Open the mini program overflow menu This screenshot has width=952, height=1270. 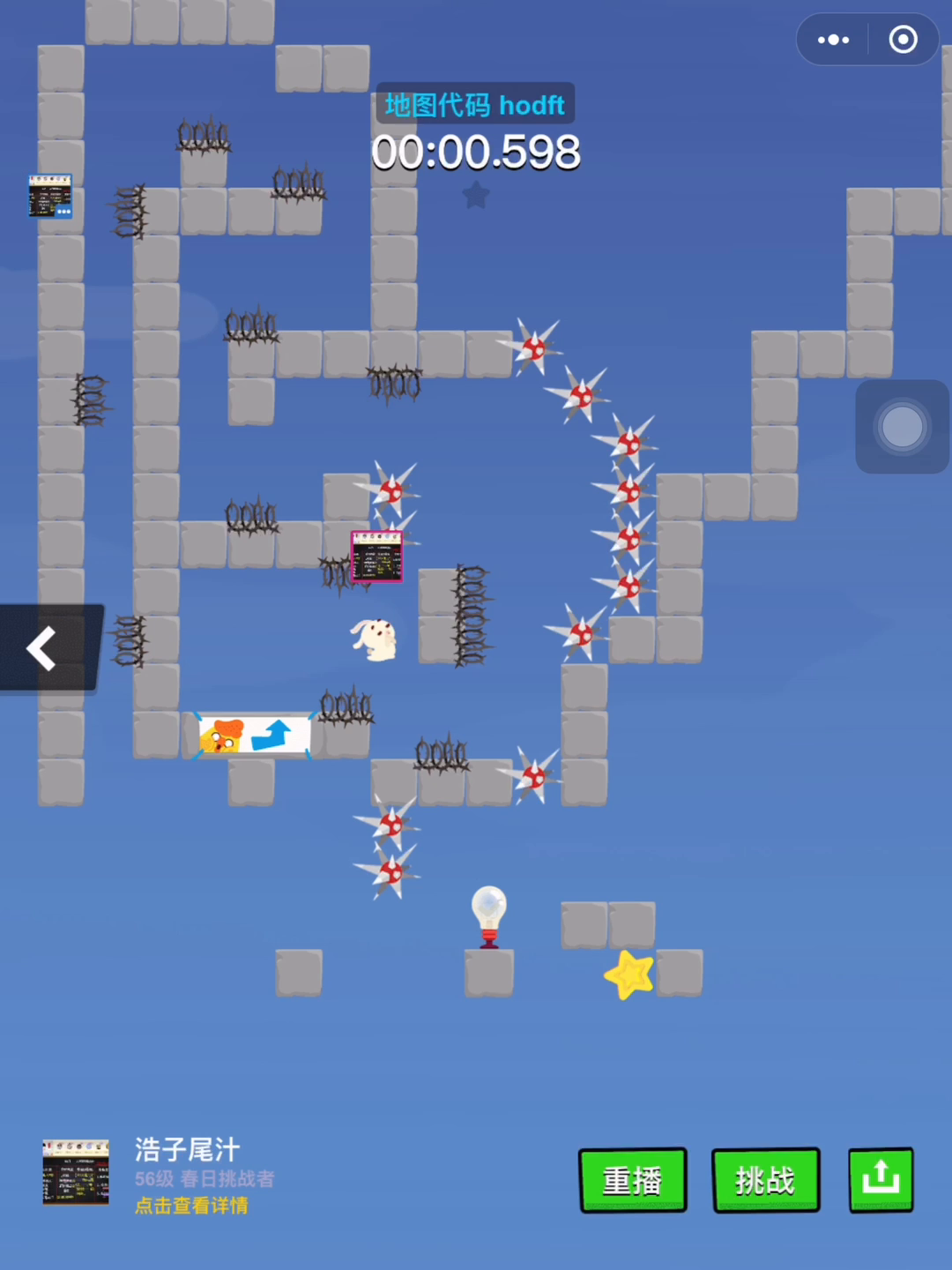coord(833,40)
